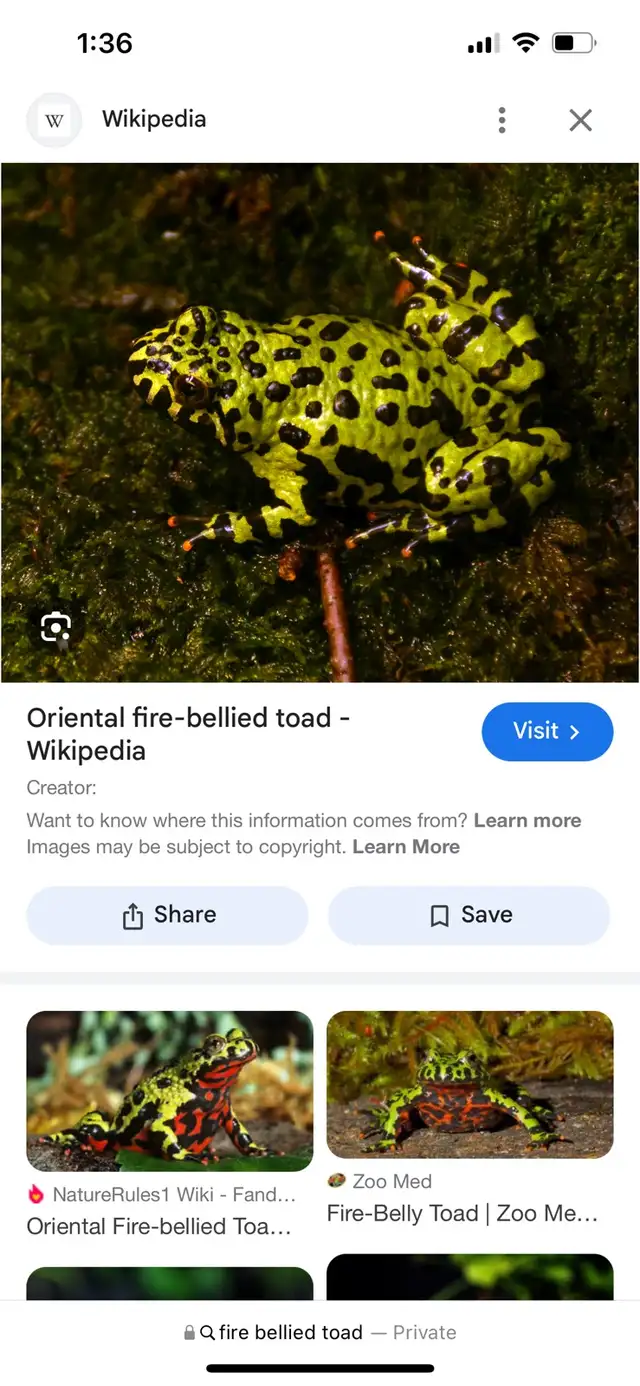This screenshot has width=640, height=1386.
Task: Close the image preview
Action: pyautogui.click(x=580, y=120)
